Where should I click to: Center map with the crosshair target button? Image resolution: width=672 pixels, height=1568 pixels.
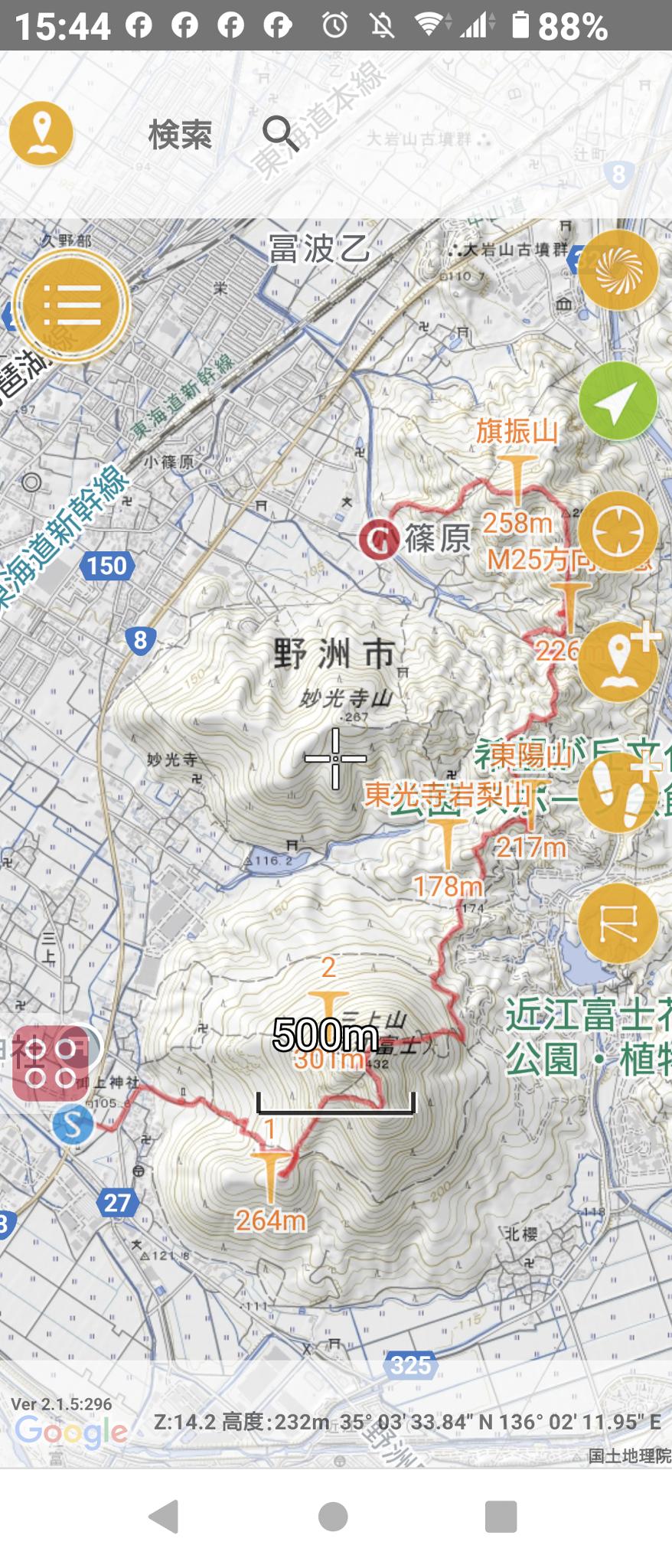(618, 531)
